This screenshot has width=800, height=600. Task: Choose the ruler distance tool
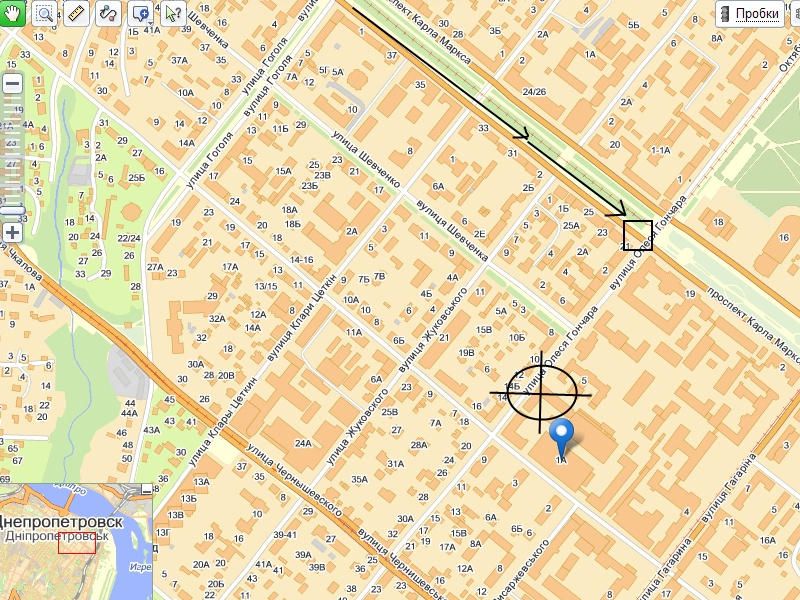[x=77, y=13]
